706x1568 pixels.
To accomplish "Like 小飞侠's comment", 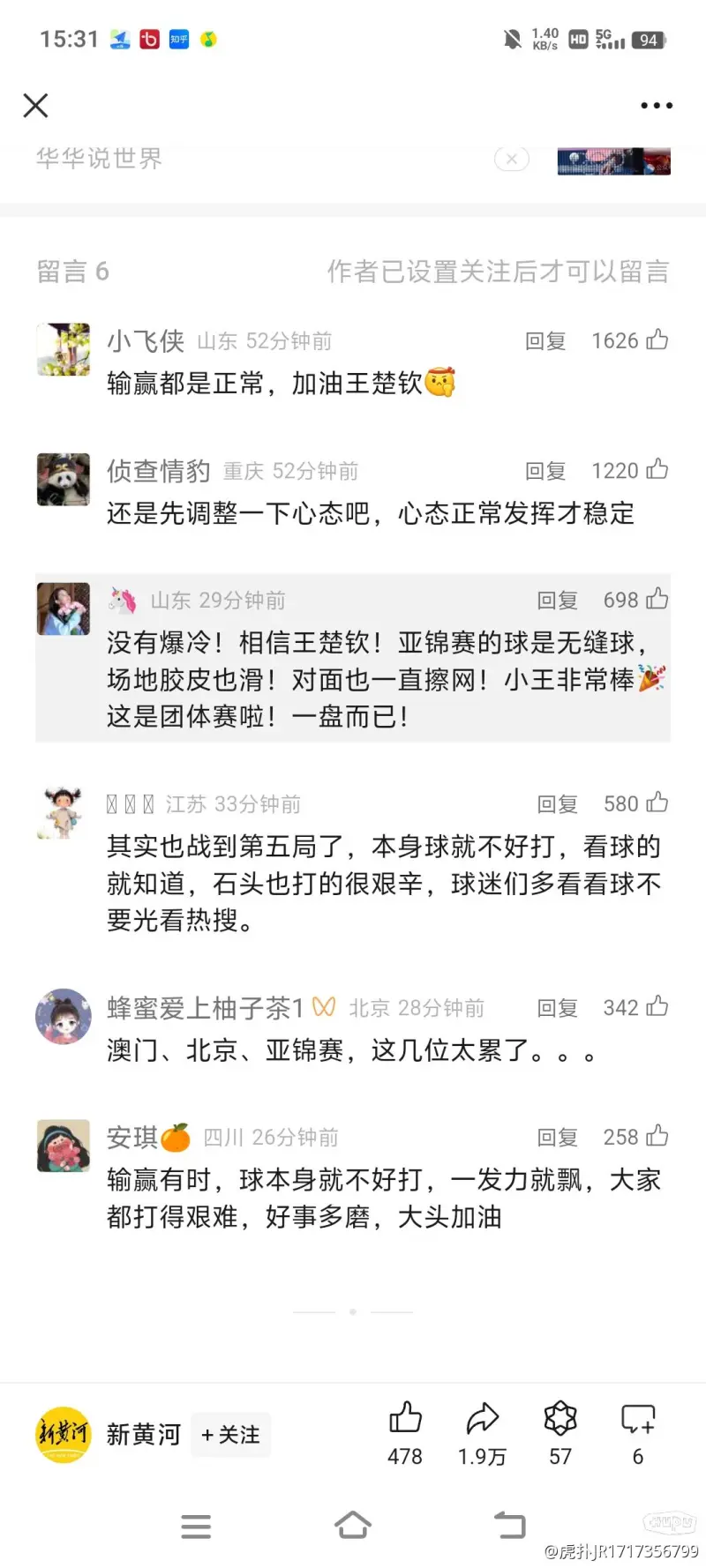I will 657,340.
